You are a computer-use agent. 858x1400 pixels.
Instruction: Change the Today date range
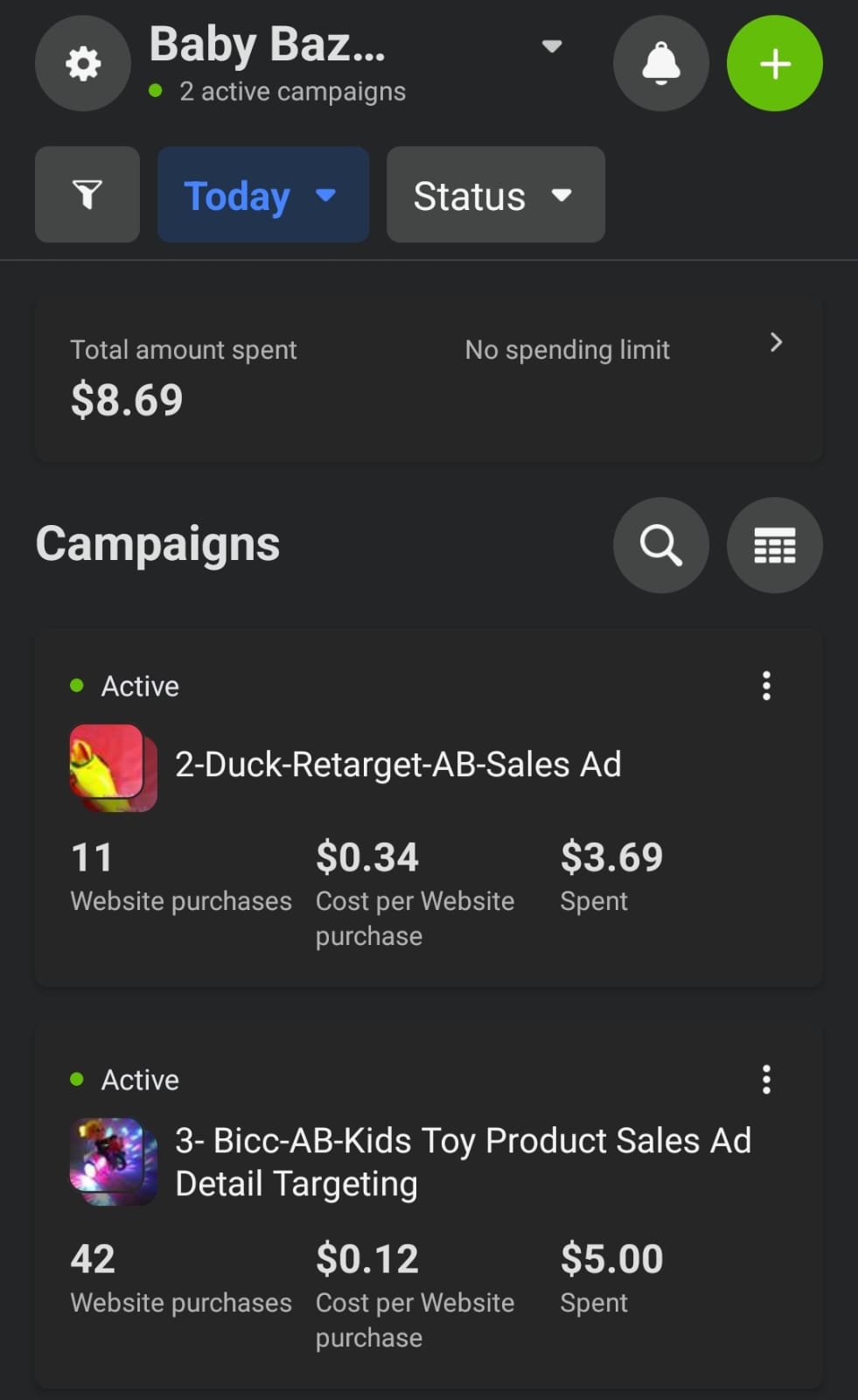[x=263, y=194]
